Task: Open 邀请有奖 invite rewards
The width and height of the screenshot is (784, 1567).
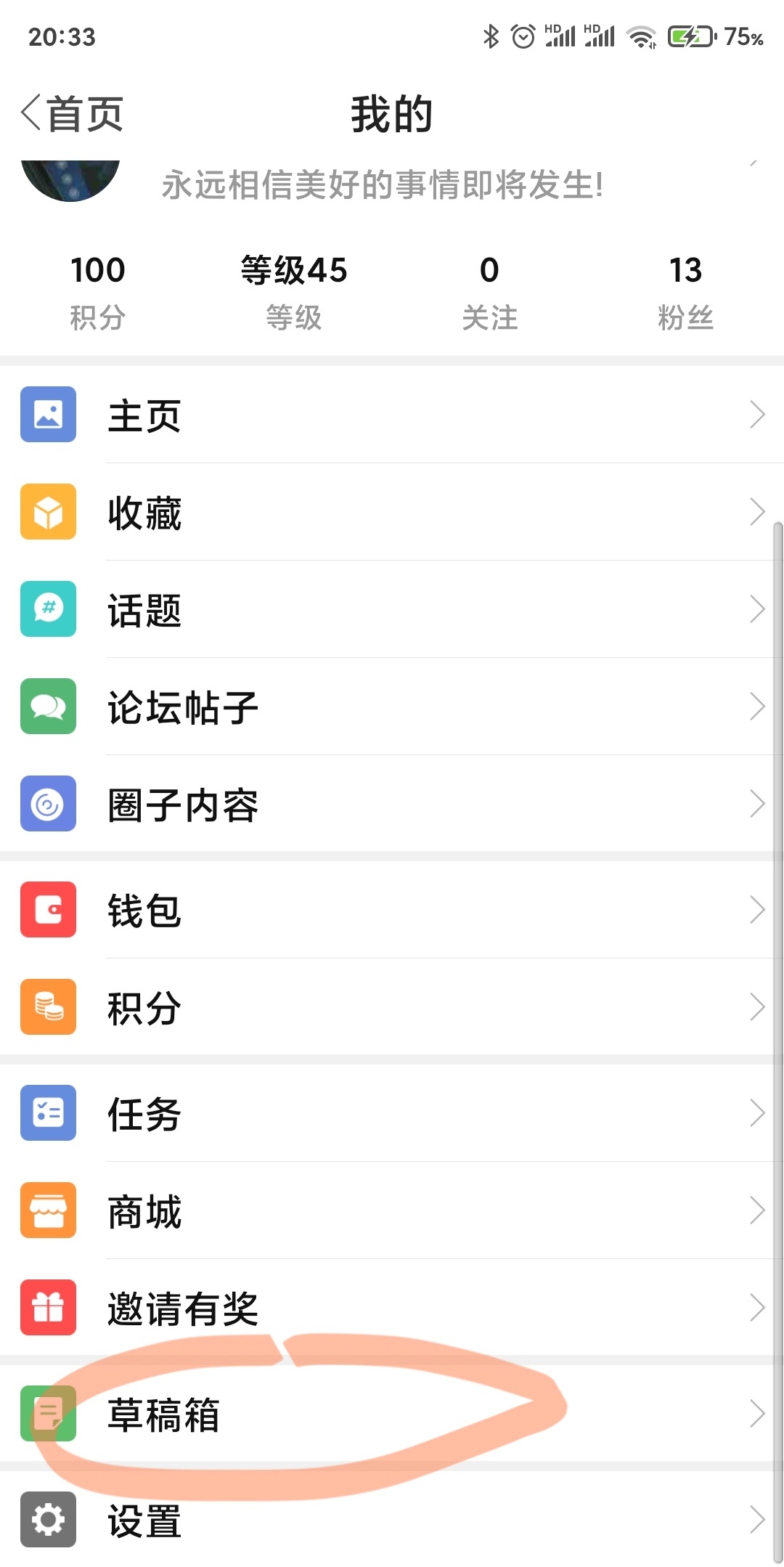Action: click(392, 1308)
